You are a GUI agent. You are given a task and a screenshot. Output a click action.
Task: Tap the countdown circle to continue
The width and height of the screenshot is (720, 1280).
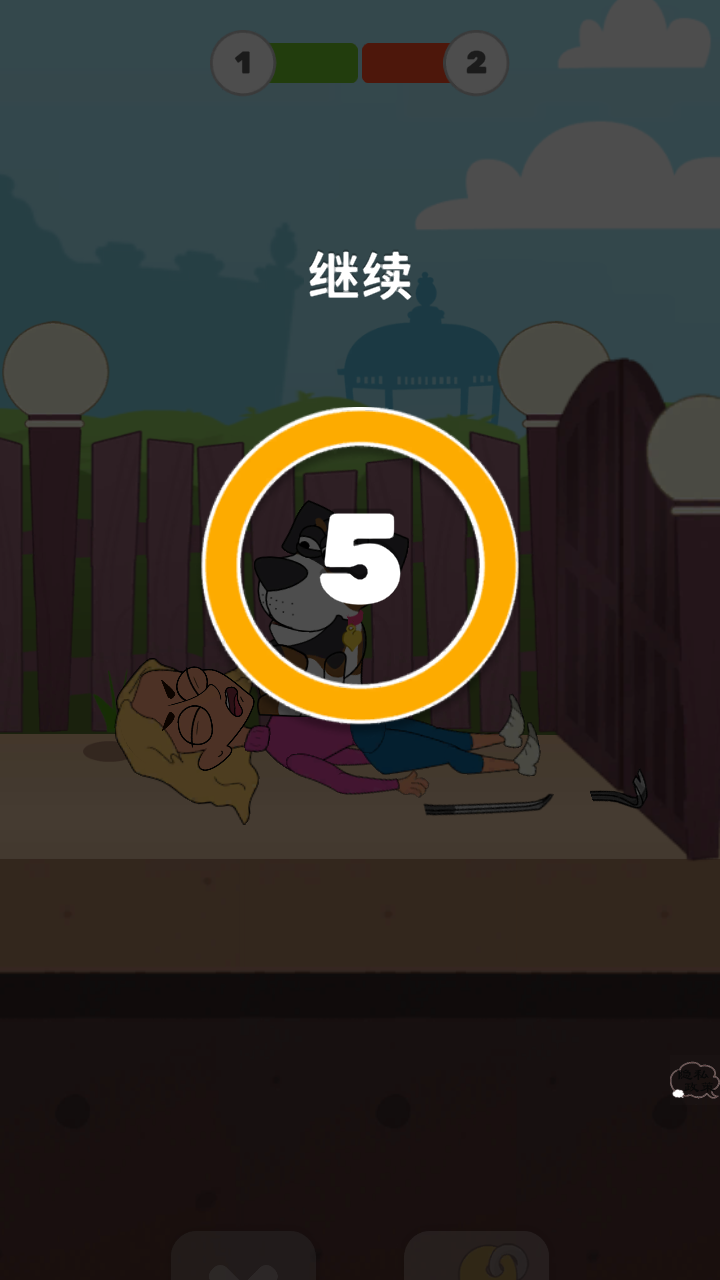(360, 565)
